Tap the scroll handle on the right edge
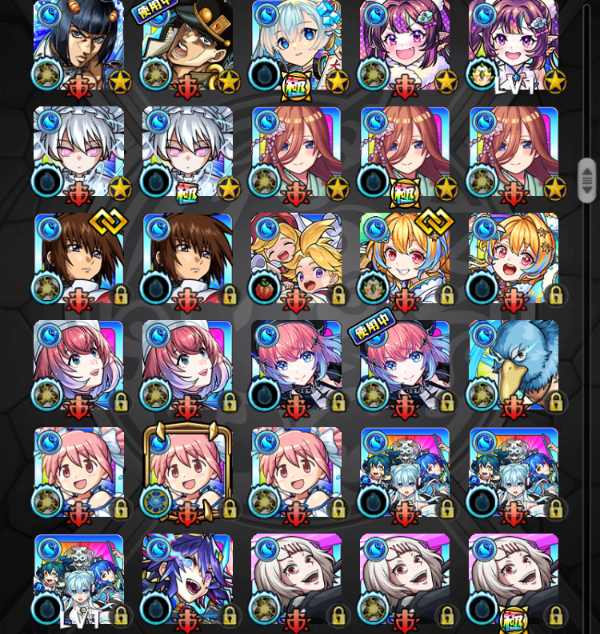This screenshot has height=634, width=600. [586, 180]
